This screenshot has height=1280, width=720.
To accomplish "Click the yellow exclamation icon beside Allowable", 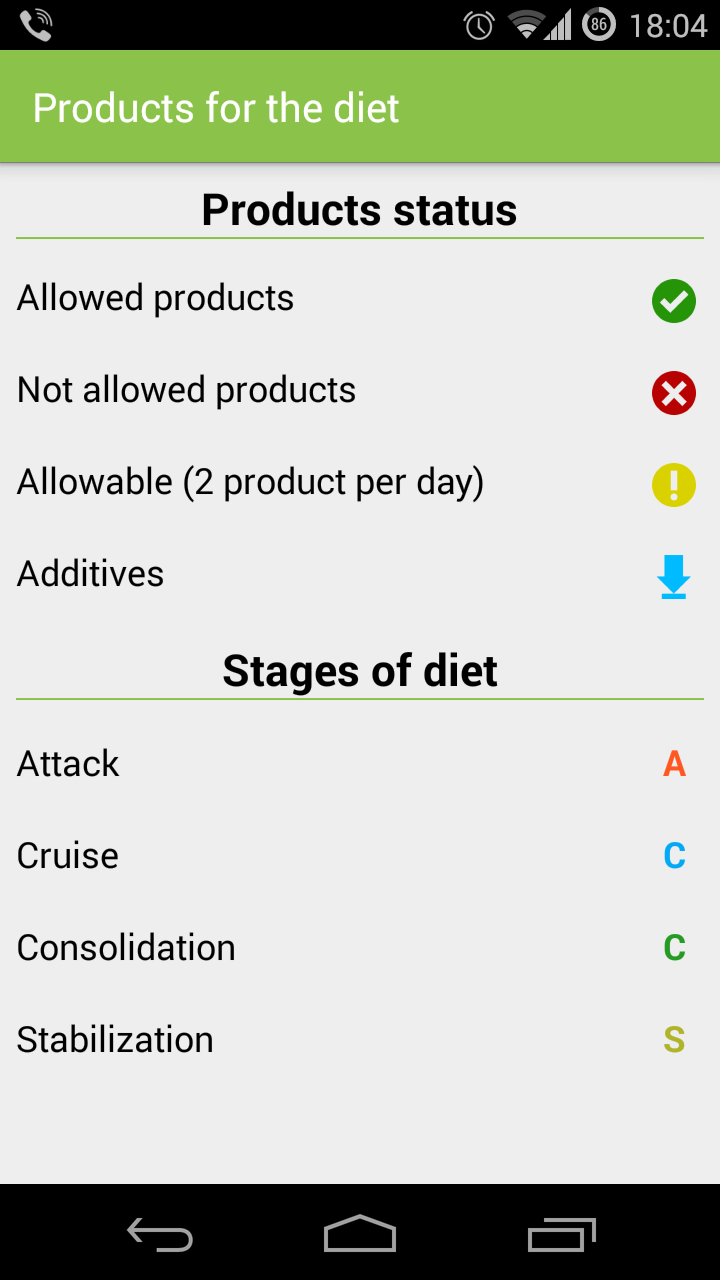I will 673,485.
